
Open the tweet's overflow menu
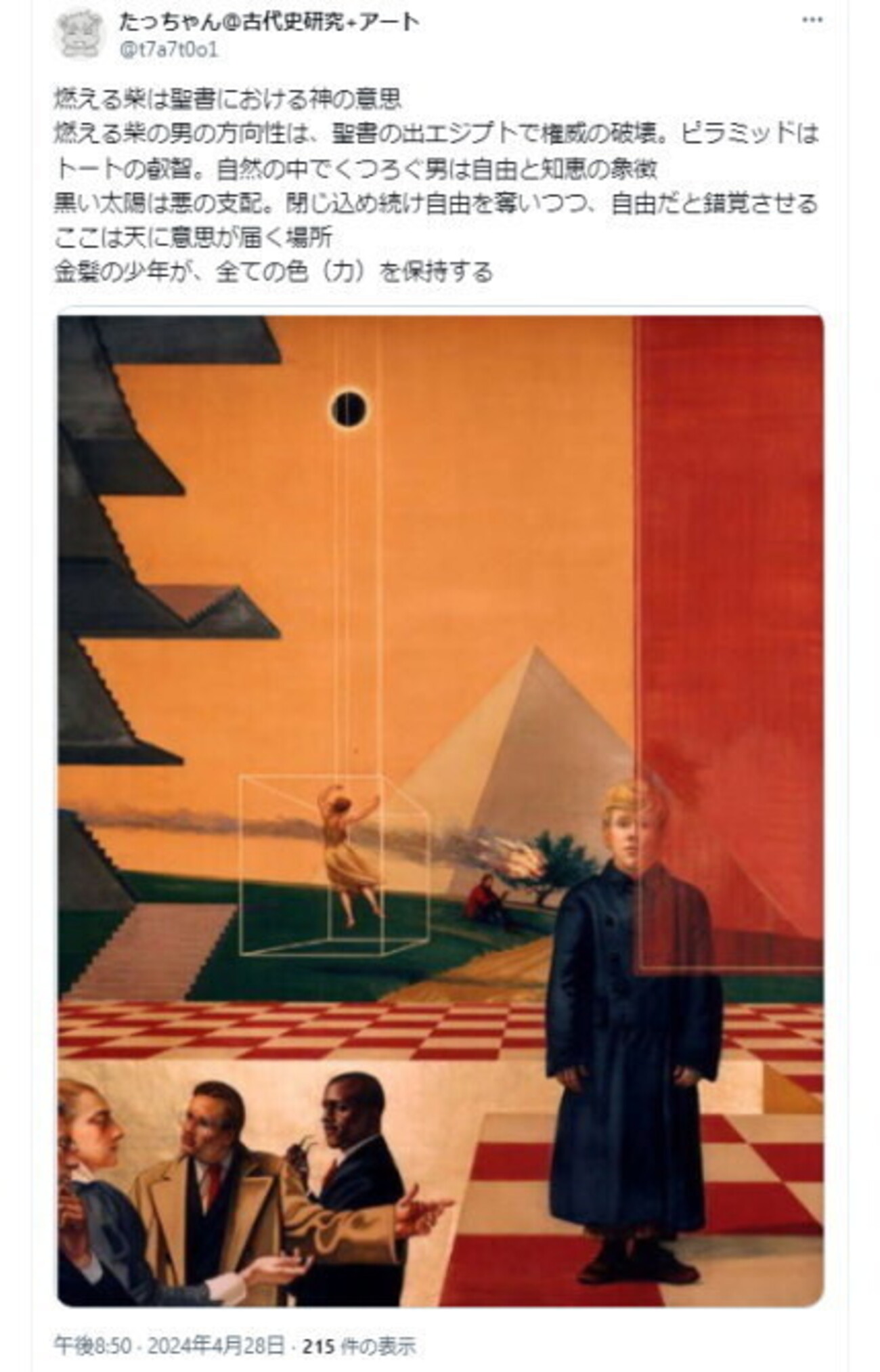812,20
